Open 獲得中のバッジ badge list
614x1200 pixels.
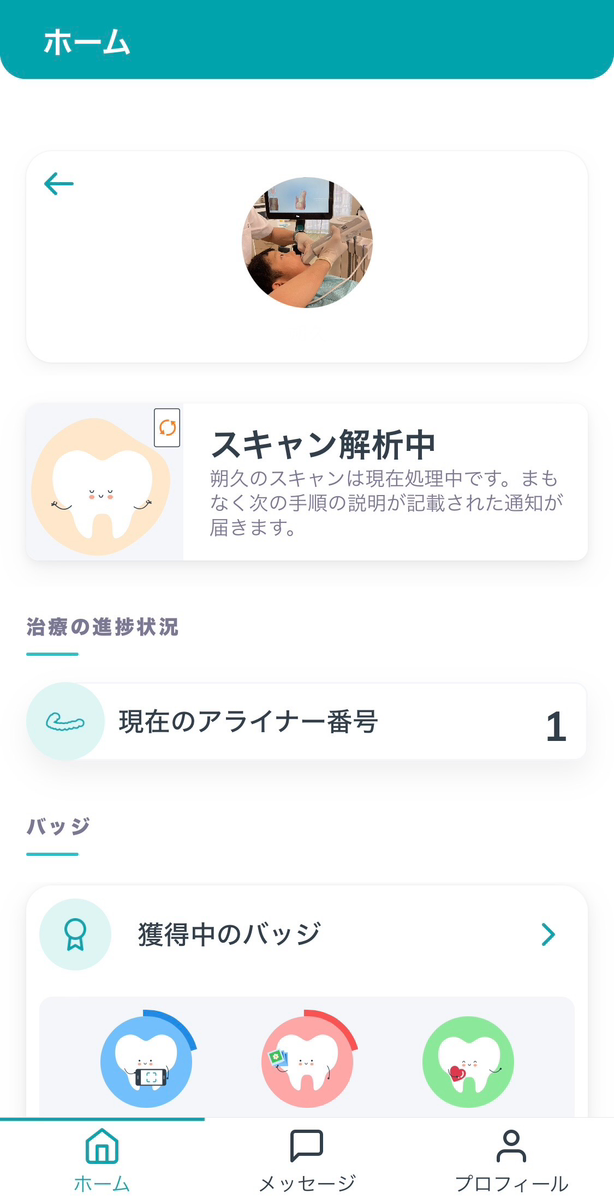pyautogui.click(x=306, y=934)
